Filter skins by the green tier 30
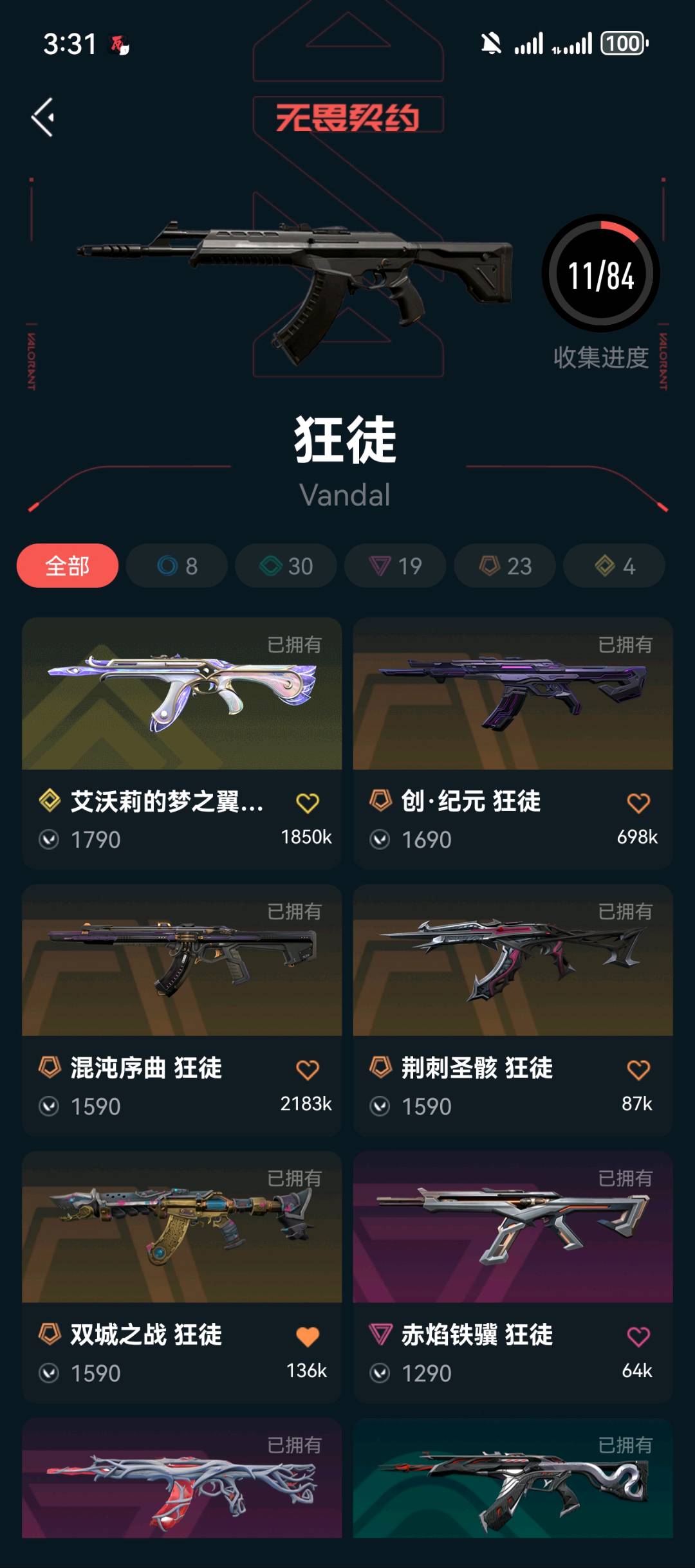695x1568 pixels. 286,566
